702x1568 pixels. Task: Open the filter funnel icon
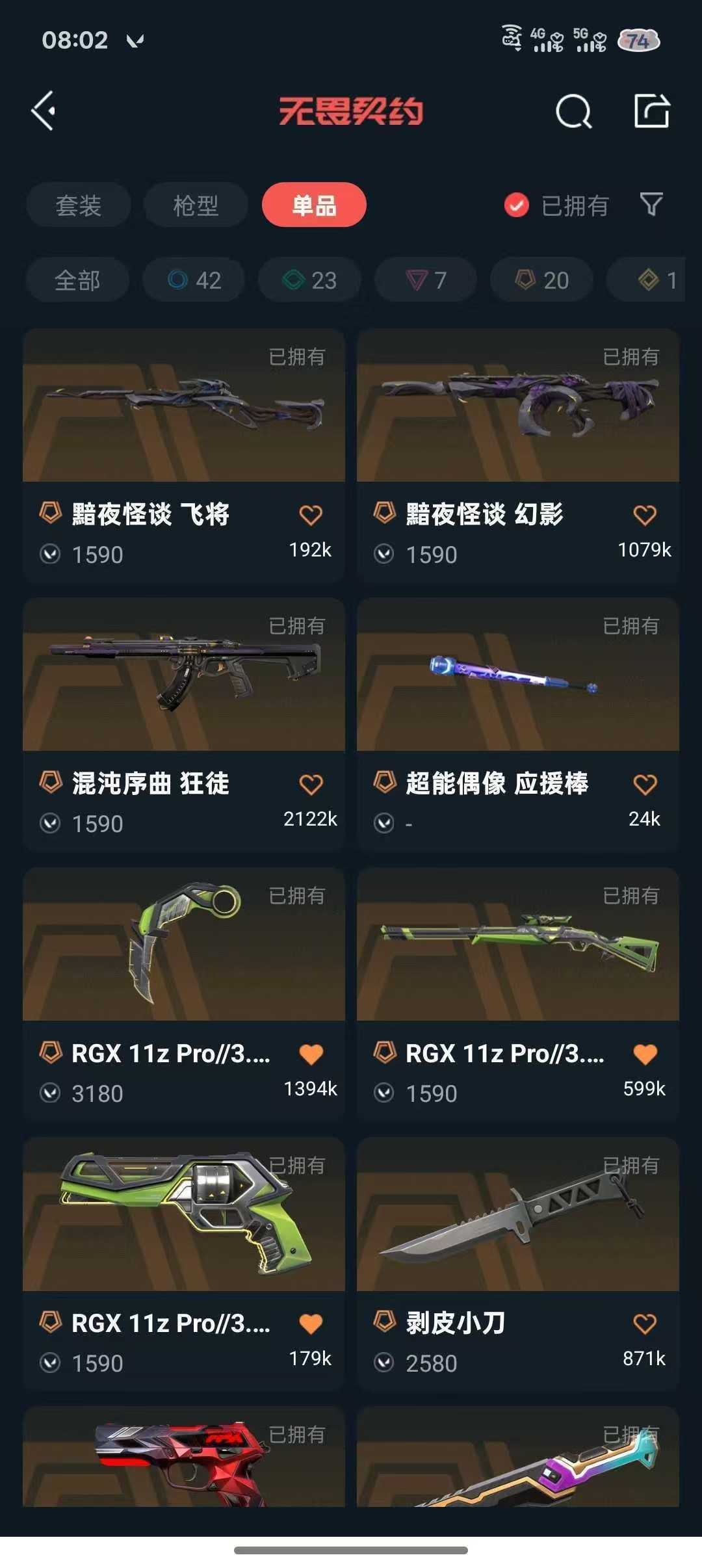pyautogui.click(x=651, y=205)
